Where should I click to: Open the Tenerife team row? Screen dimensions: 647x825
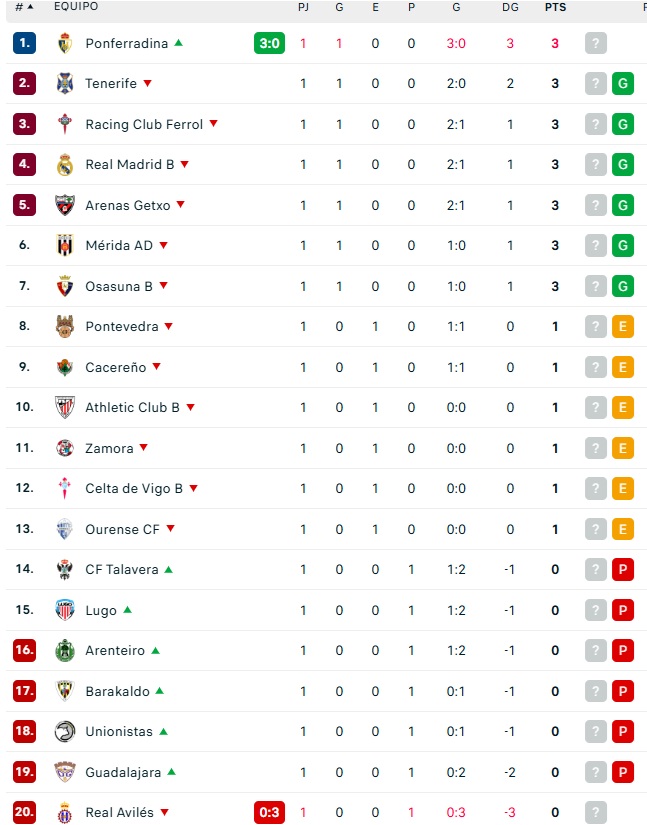tap(111, 83)
